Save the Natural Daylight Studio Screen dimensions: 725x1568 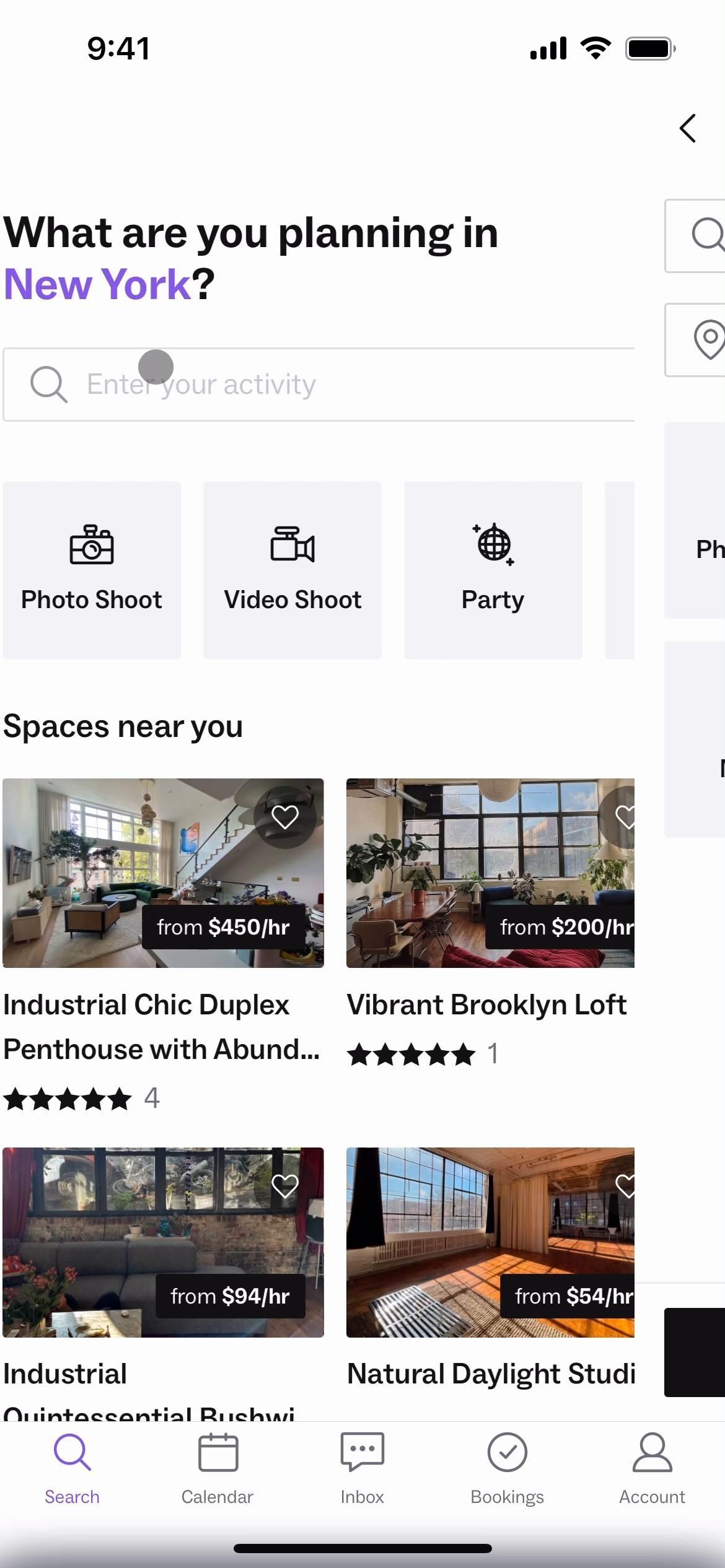pyautogui.click(x=625, y=1187)
